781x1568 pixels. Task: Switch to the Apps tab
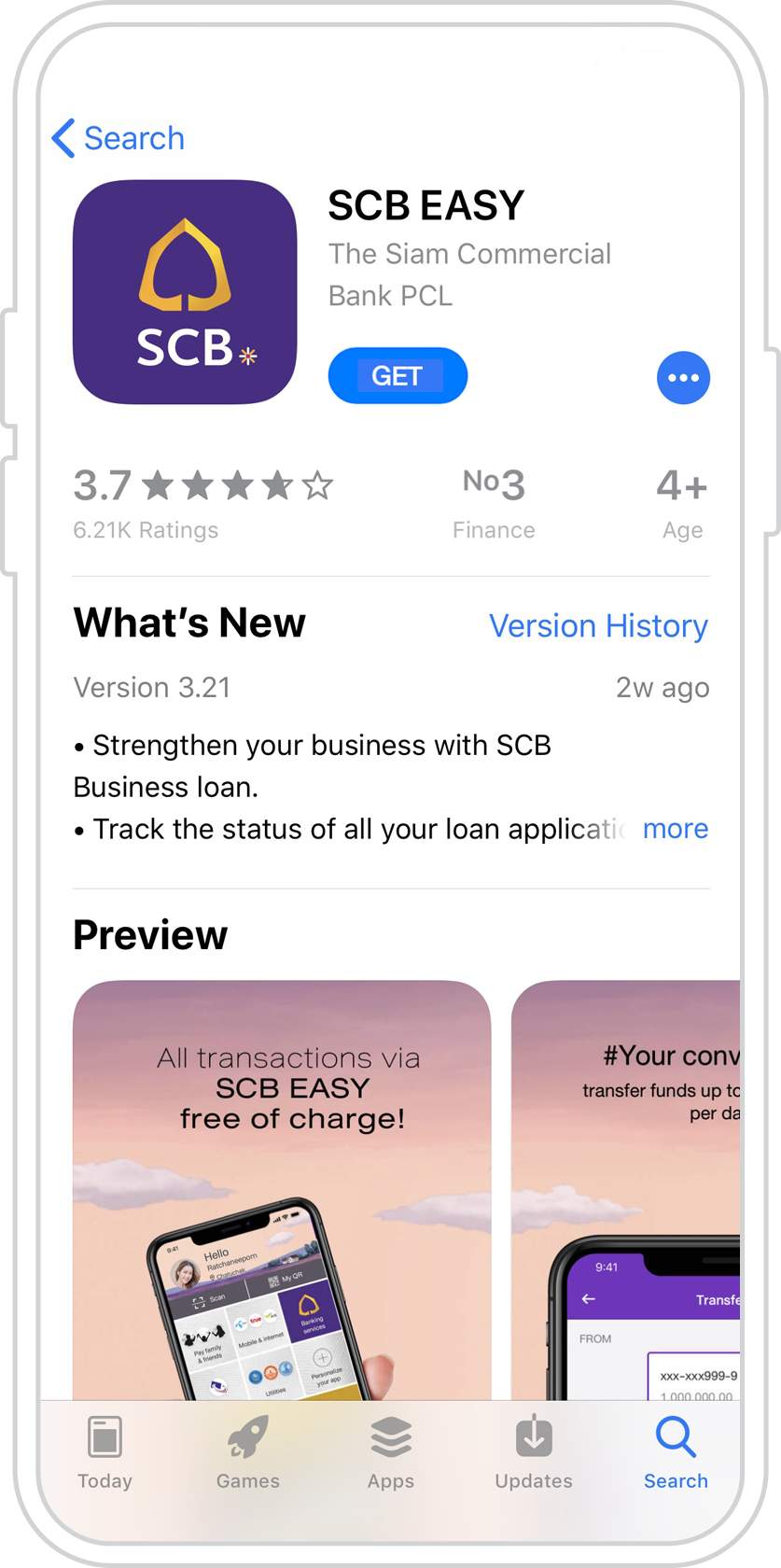(x=391, y=1452)
